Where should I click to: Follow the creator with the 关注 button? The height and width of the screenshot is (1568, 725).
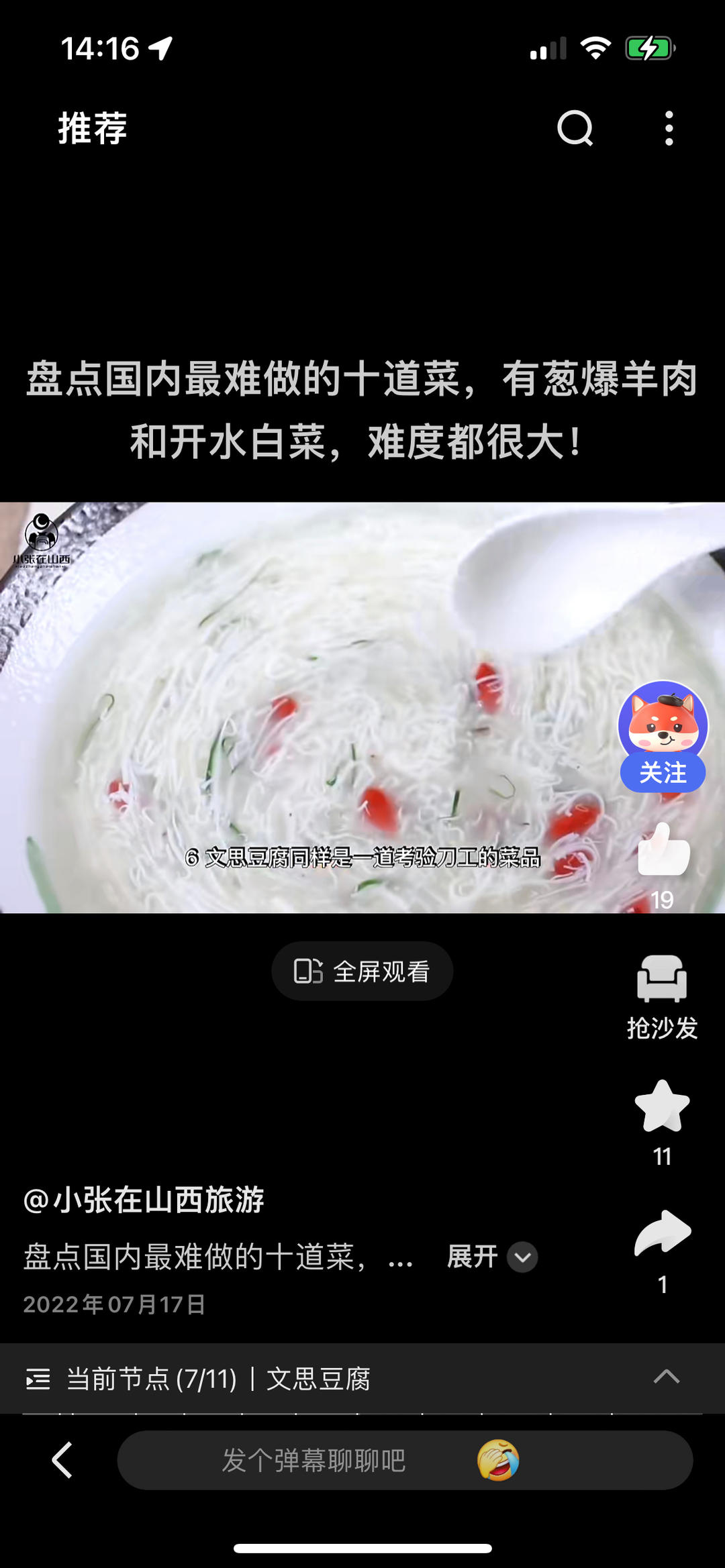click(x=663, y=773)
